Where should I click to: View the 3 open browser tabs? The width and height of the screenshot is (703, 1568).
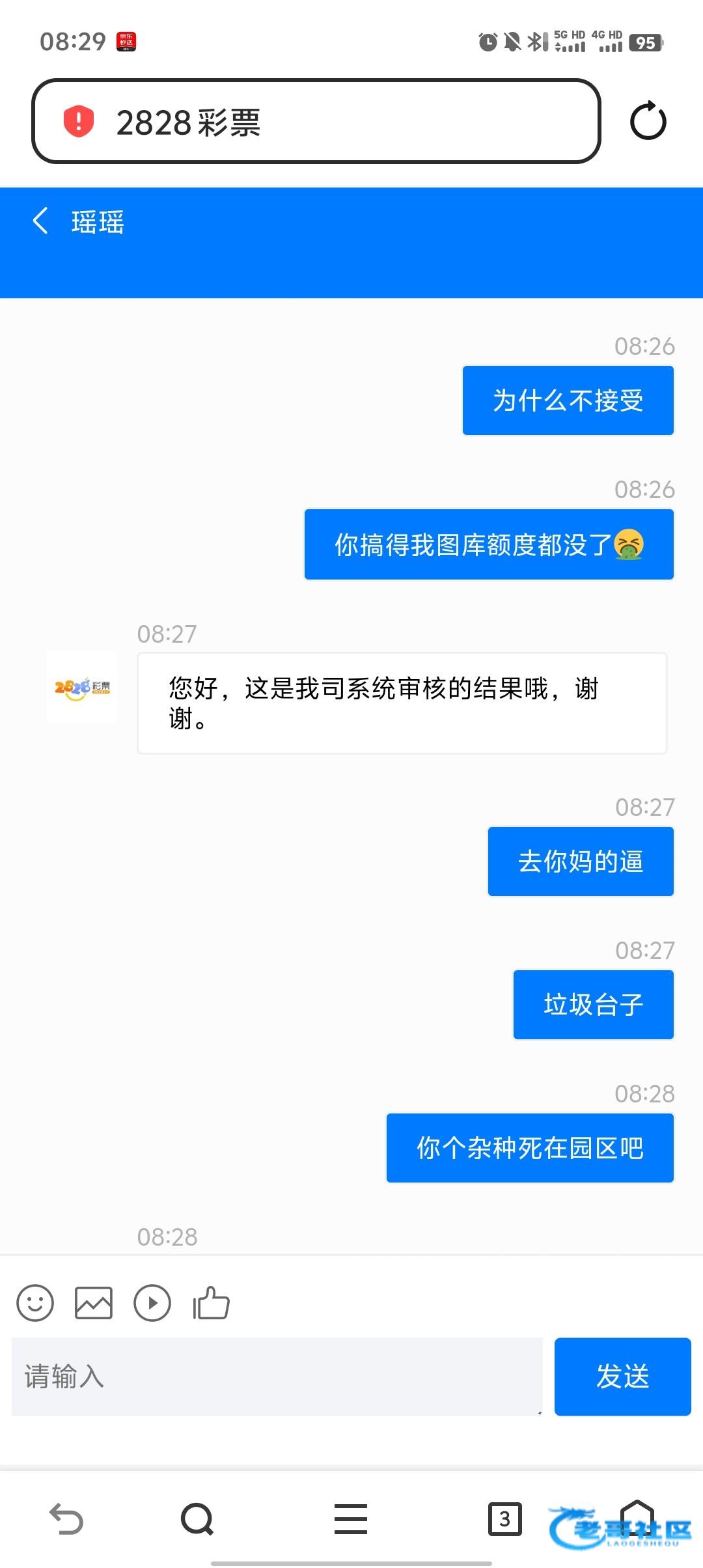[504, 1519]
